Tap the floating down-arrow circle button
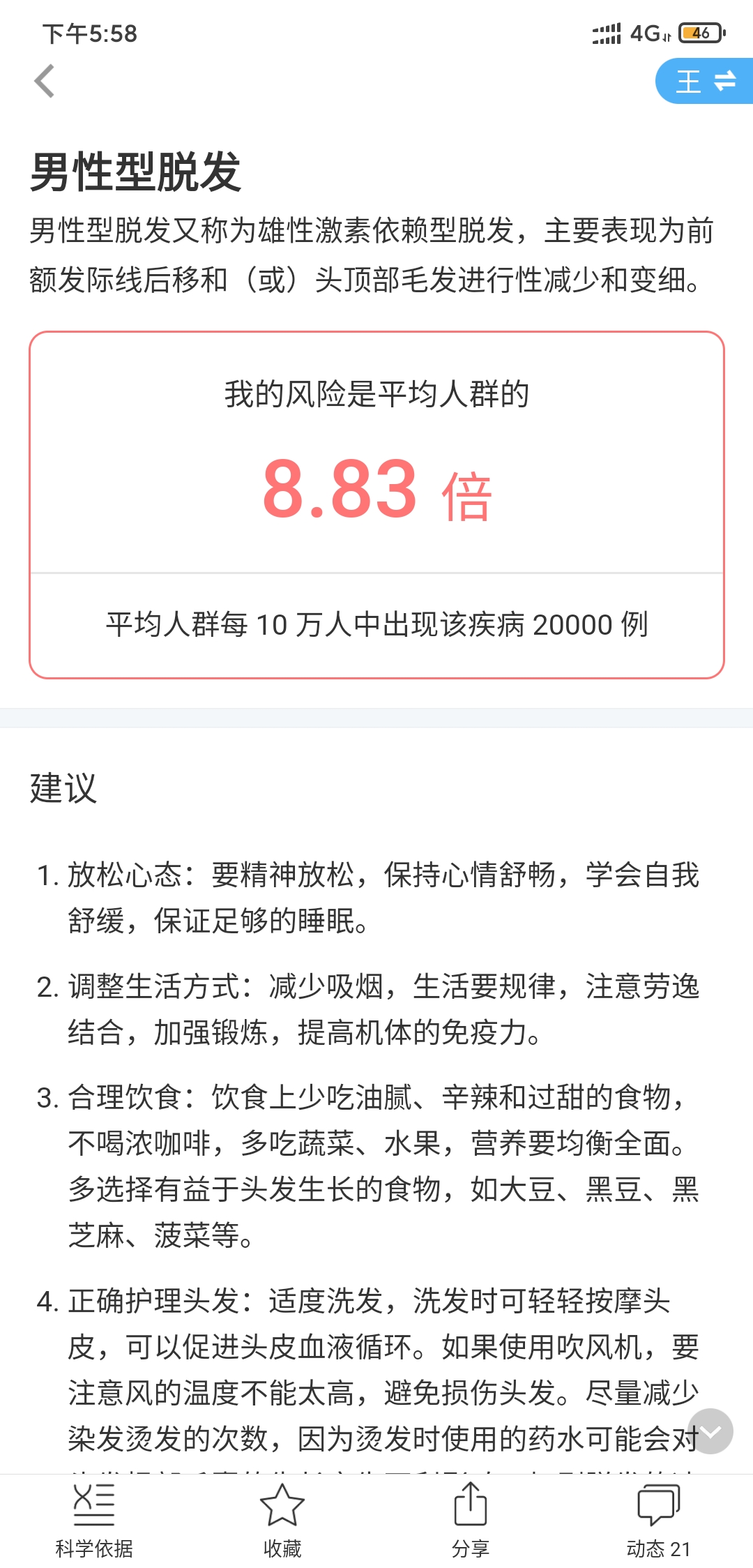Screen dimensions: 753x1568 pyautogui.click(x=710, y=1431)
